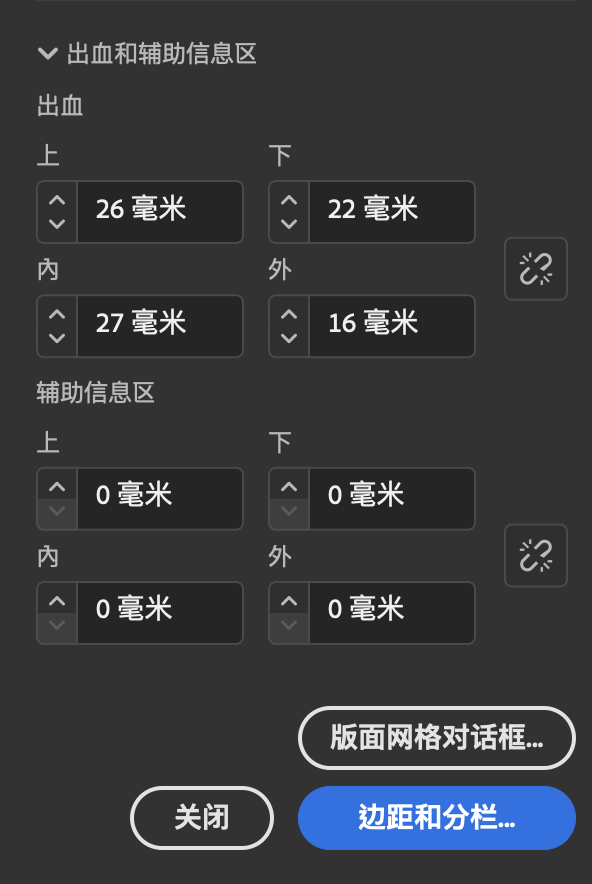The width and height of the screenshot is (592, 884).
Task: Decrease the bleed 下 value with down arrow
Action: [x=289, y=224]
